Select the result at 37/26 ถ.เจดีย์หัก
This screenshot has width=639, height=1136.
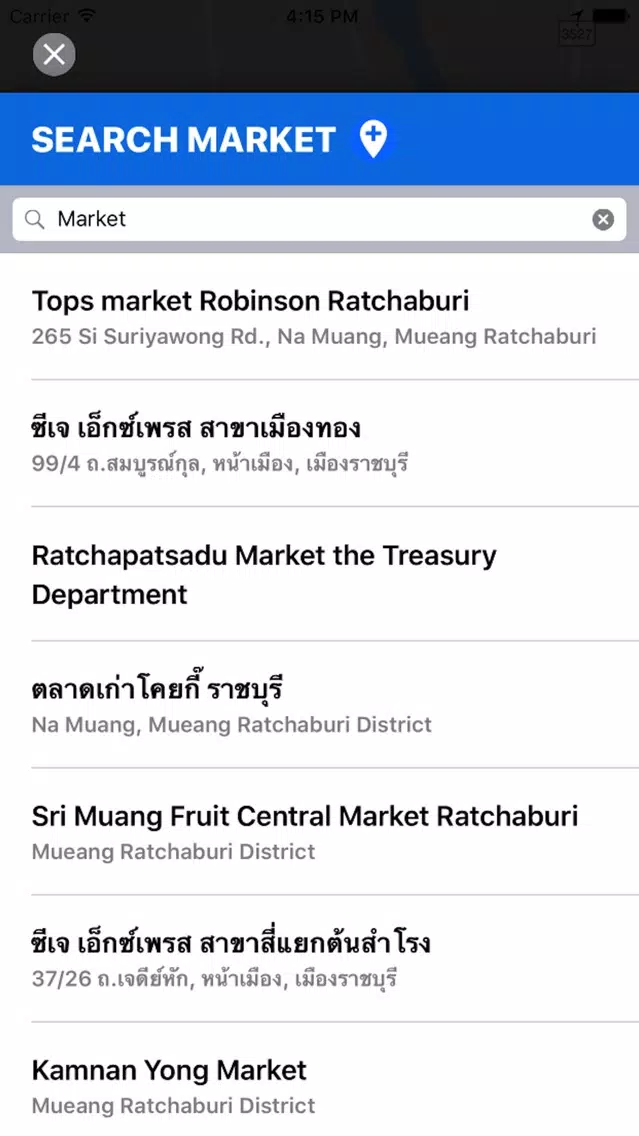click(x=320, y=958)
